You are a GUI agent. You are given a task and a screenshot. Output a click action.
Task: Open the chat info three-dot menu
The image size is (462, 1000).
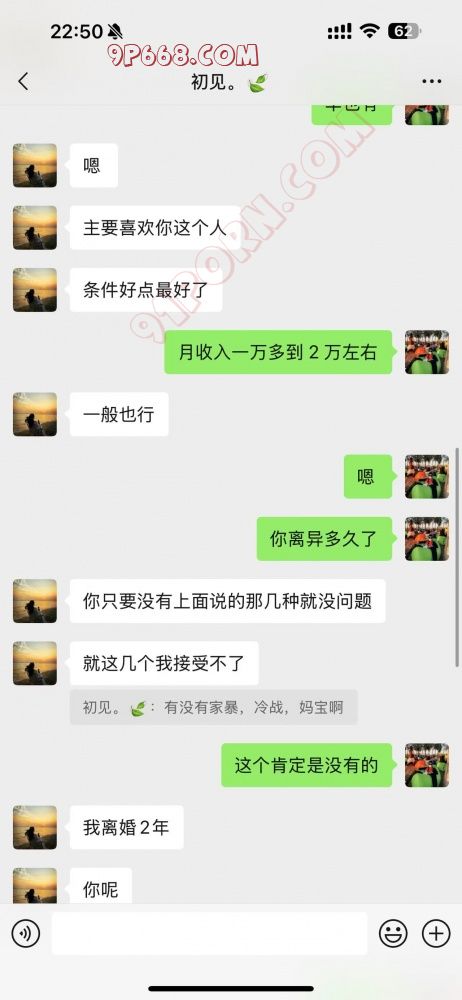(x=432, y=82)
